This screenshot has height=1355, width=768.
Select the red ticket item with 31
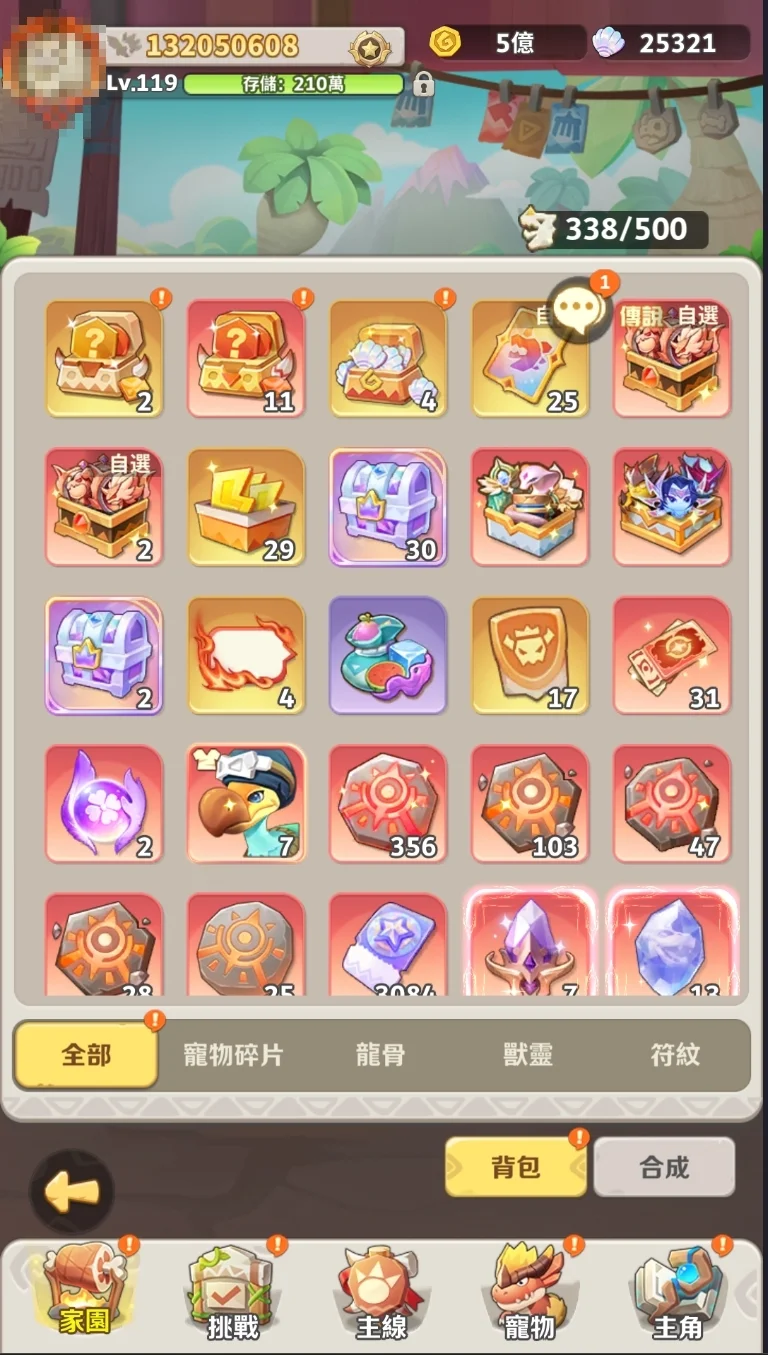point(672,656)
